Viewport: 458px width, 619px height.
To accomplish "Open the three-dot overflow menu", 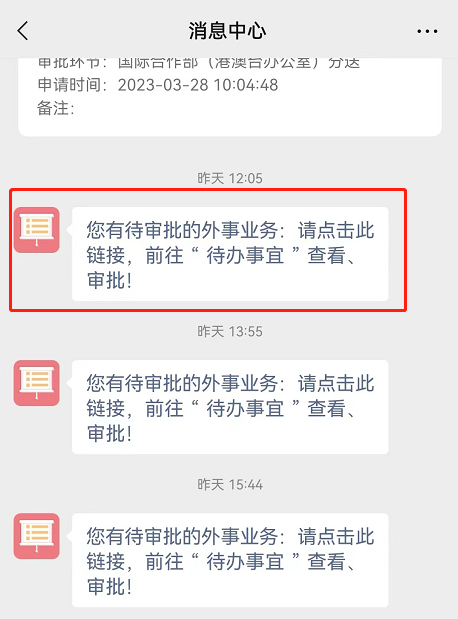I will point(427,31).
